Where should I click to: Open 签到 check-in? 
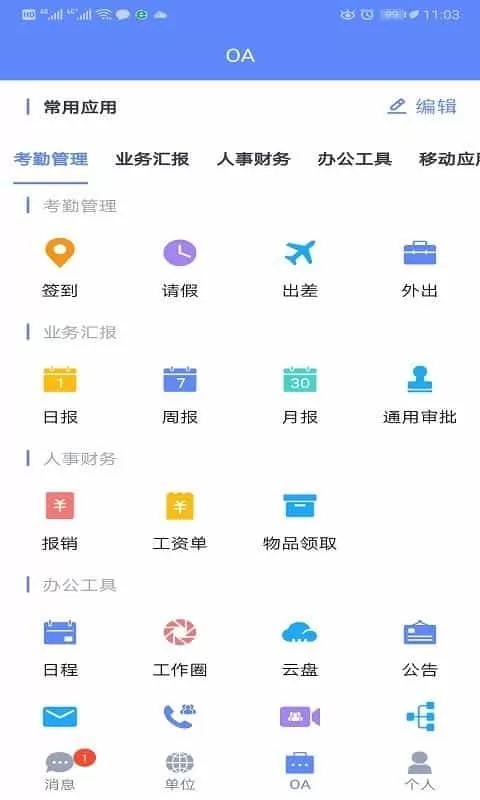60,268
